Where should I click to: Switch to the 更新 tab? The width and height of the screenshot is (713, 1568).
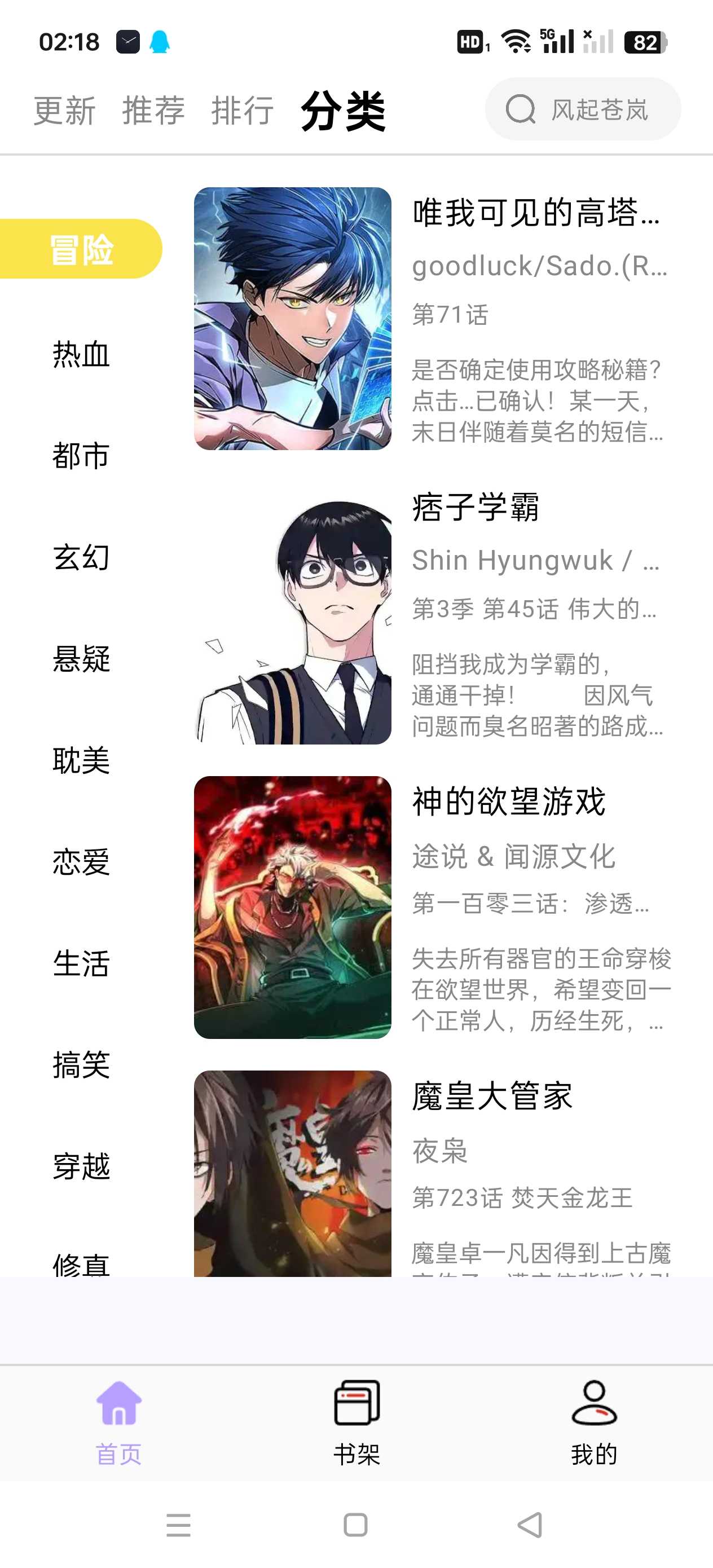pyautogui.click(x=64, y=111)
